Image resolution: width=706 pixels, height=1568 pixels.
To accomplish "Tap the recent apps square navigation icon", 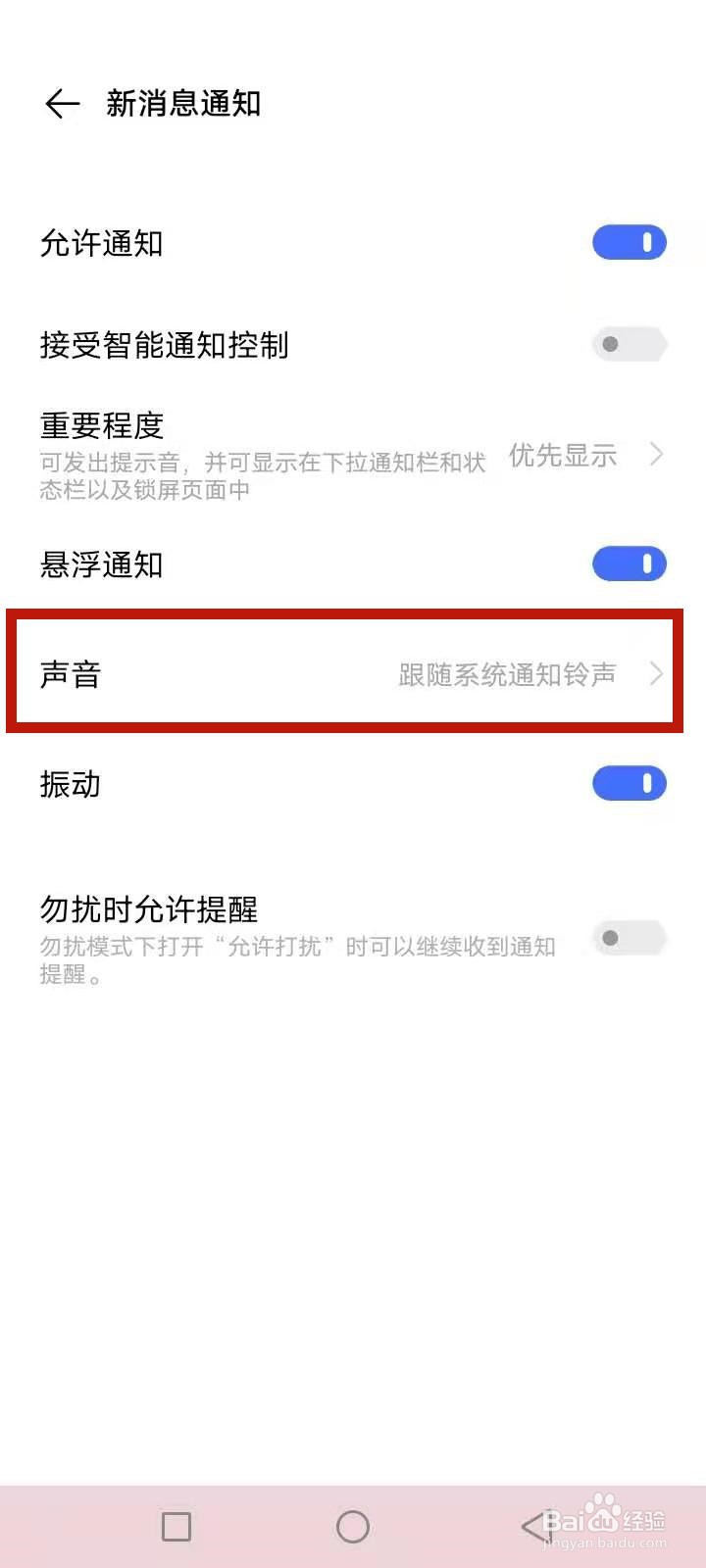I will pyautogui.click(x=176, y=1527).
